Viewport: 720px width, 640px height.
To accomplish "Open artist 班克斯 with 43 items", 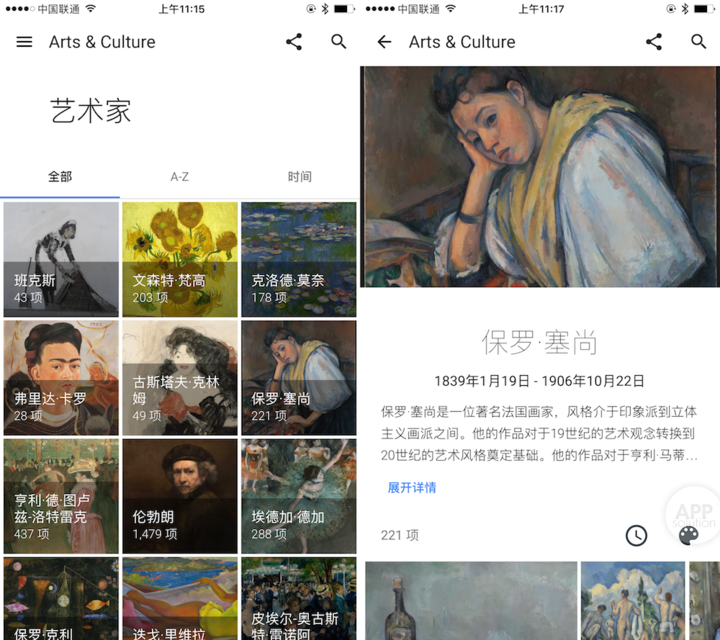I will tap(61, 259).
